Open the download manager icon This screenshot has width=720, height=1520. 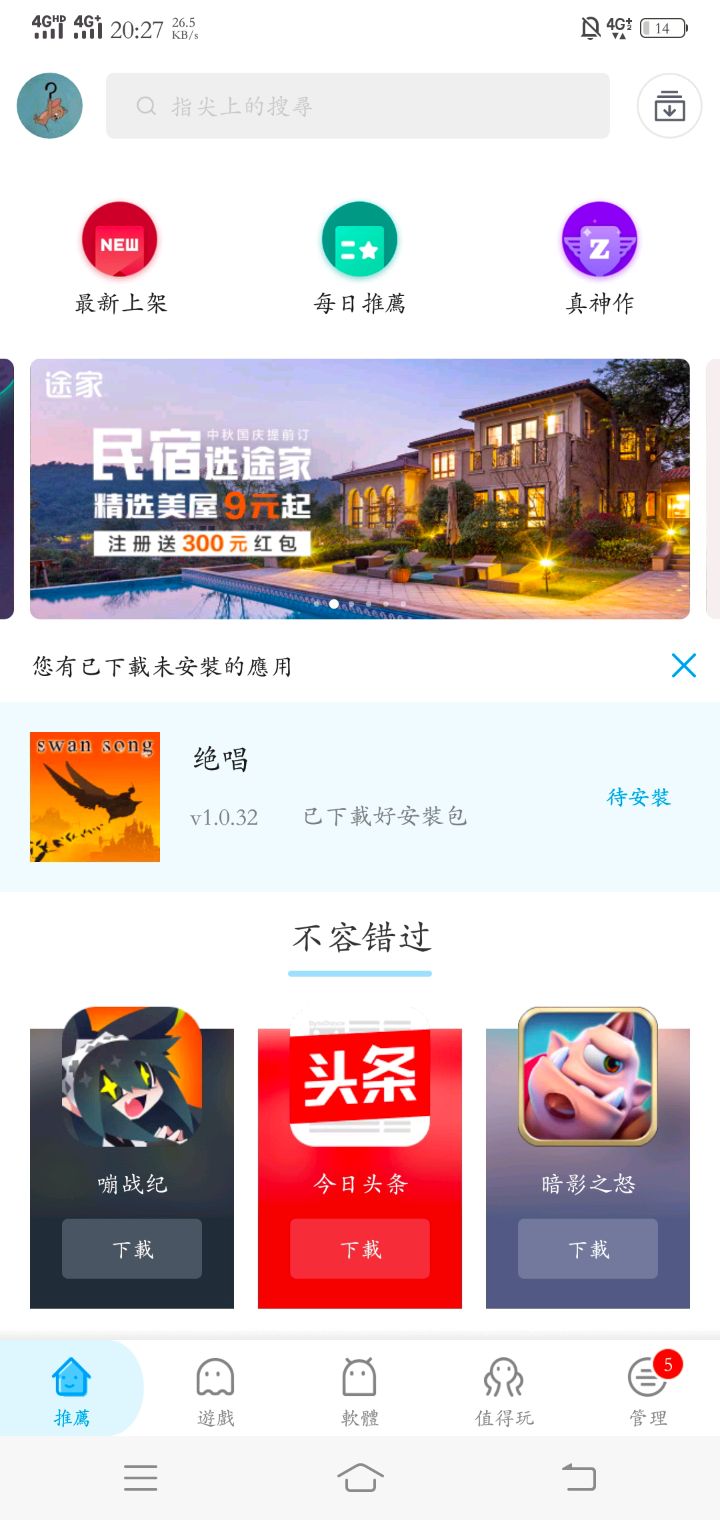669,106
